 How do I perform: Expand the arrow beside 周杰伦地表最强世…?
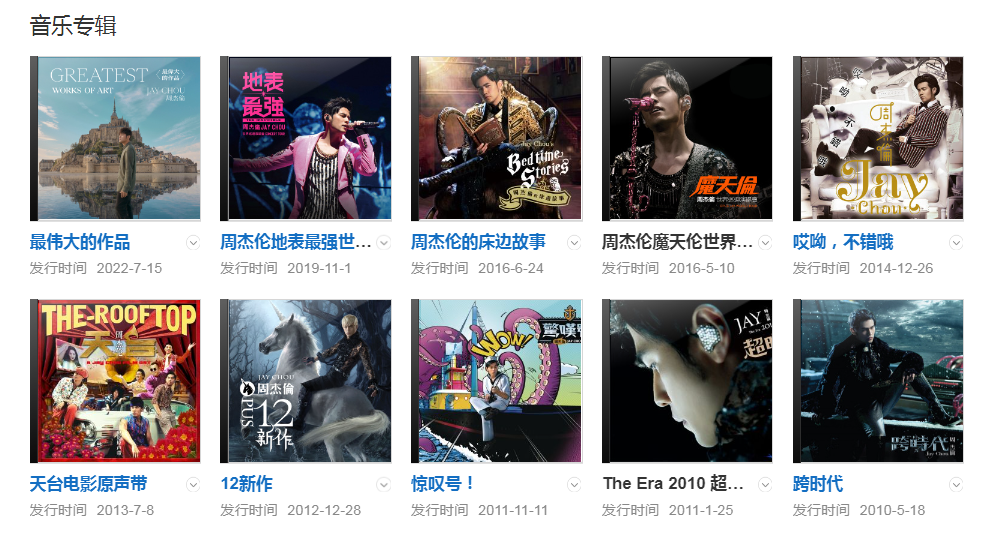(384, 243)
